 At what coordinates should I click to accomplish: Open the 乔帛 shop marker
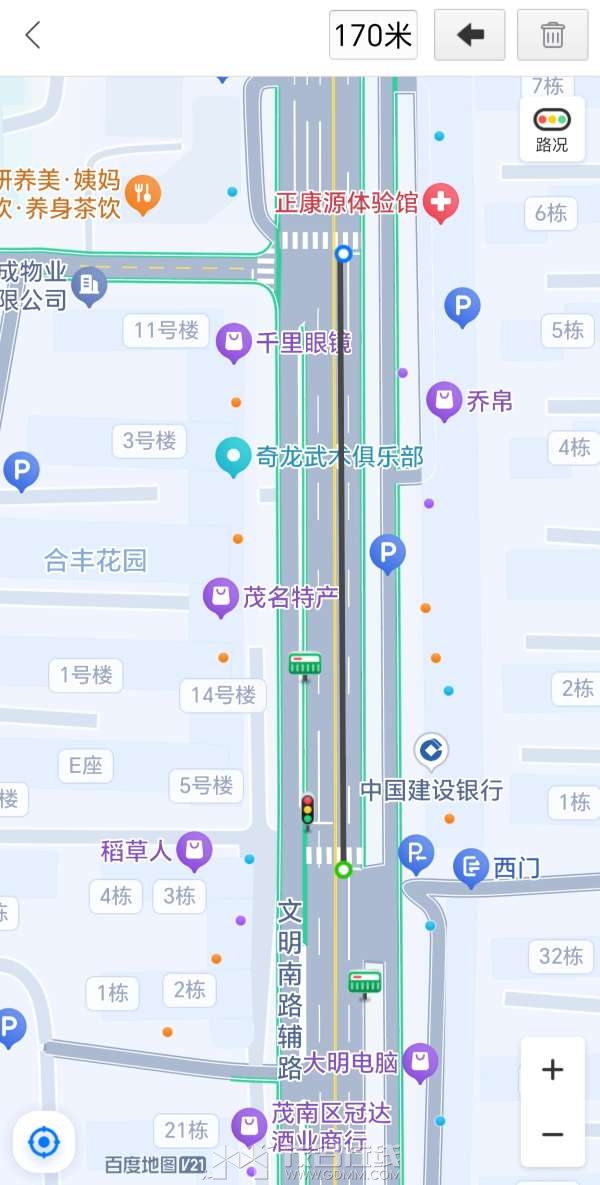[x=444, y=401]
